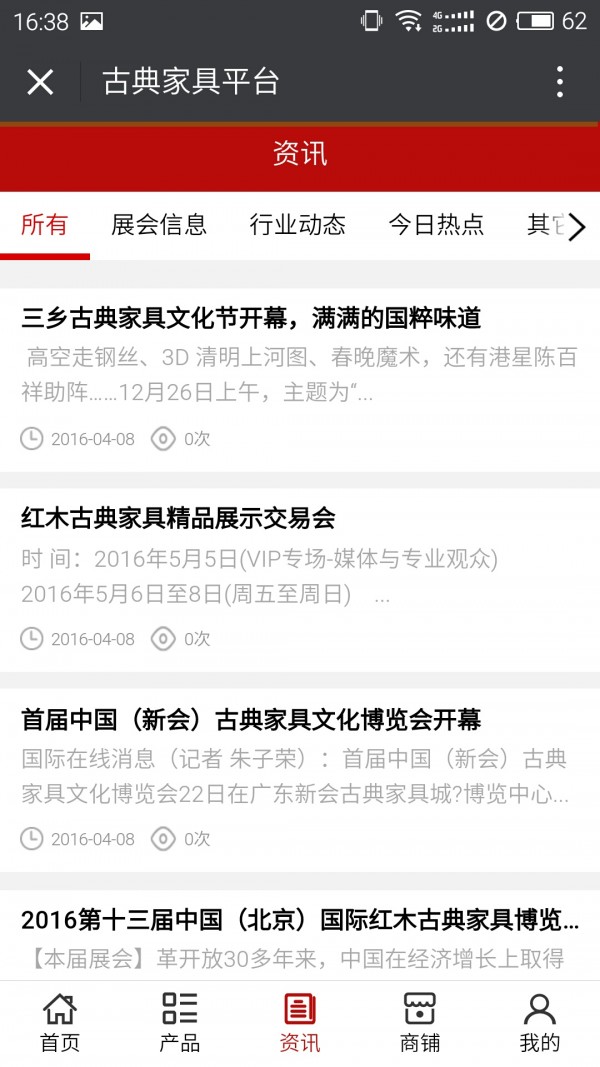Go to the 我的 profile tab
This screenshot has width=600, height=1067.
539,1023
